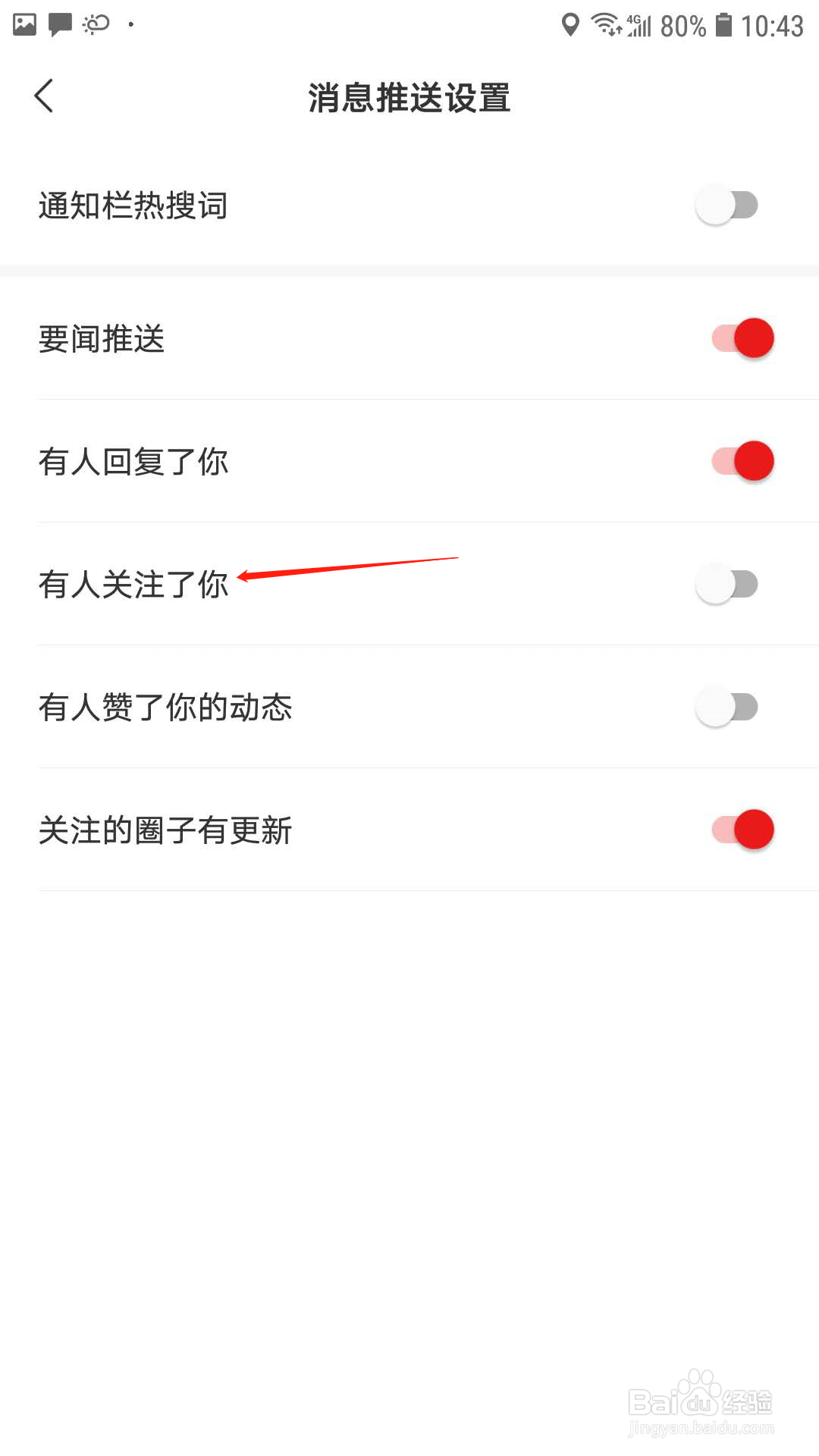Tap the back arrow to exit settings
The image size is (819, 1456).
(x=43, y=96)
